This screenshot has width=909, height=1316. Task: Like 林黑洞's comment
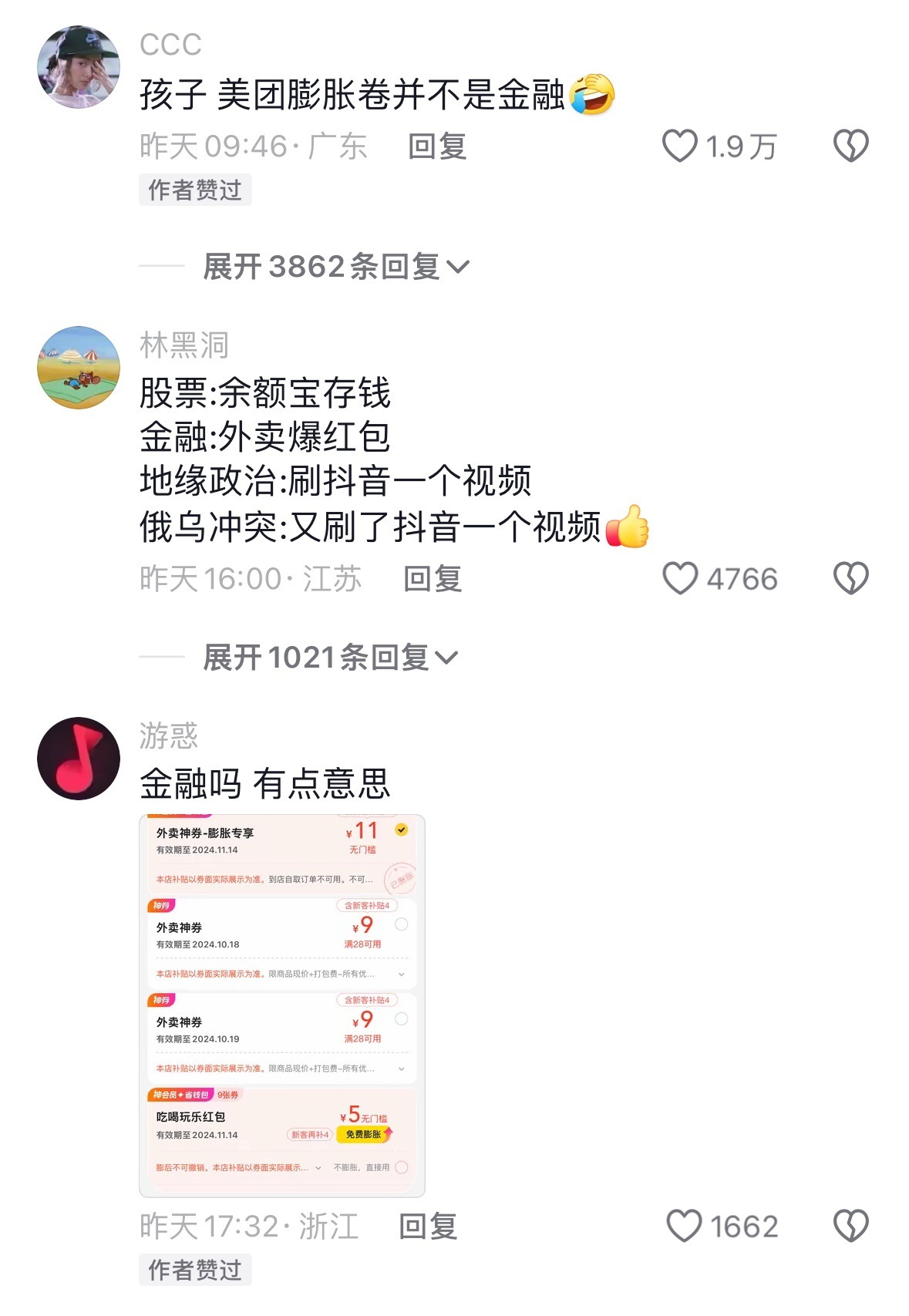(680, 578)
